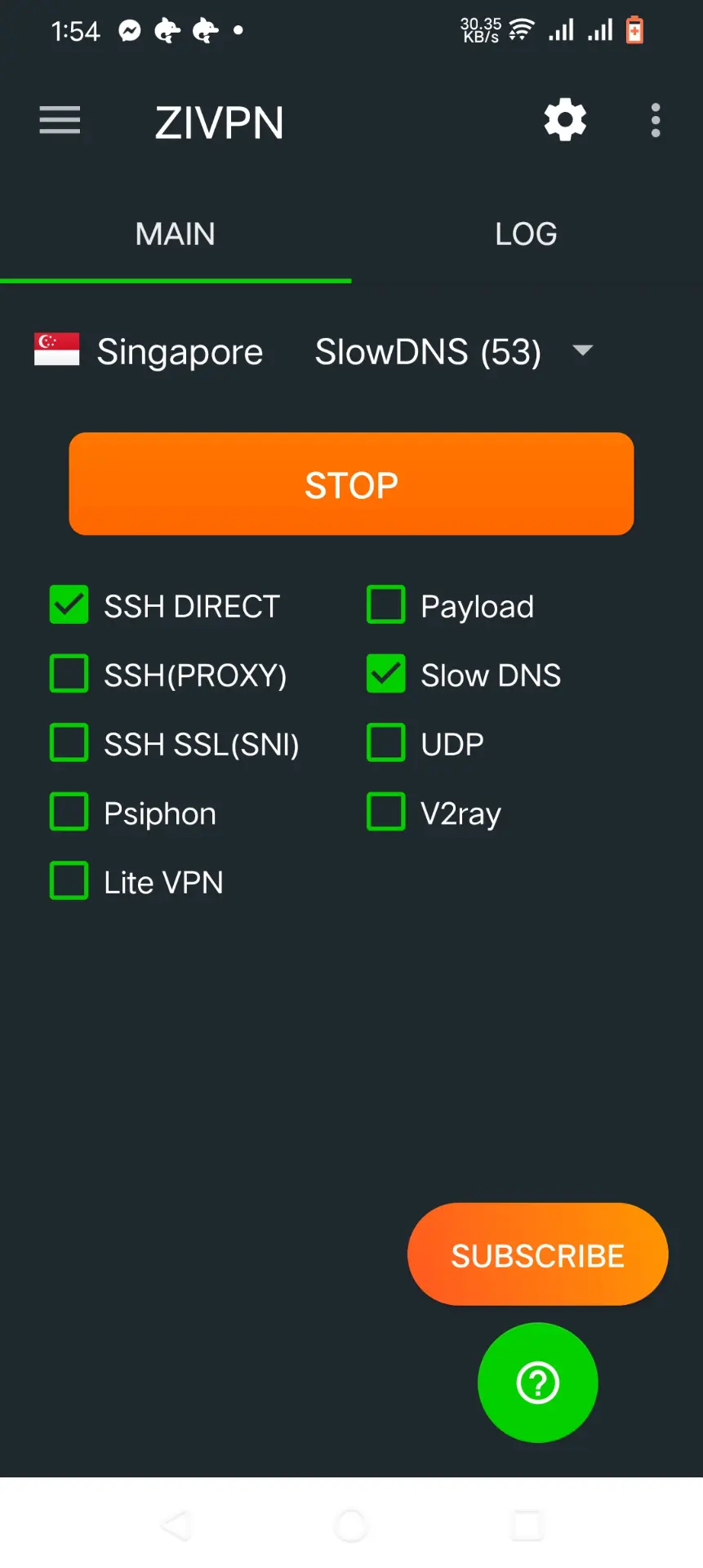Select the Psiphon checkbox

tap(69, 812)
